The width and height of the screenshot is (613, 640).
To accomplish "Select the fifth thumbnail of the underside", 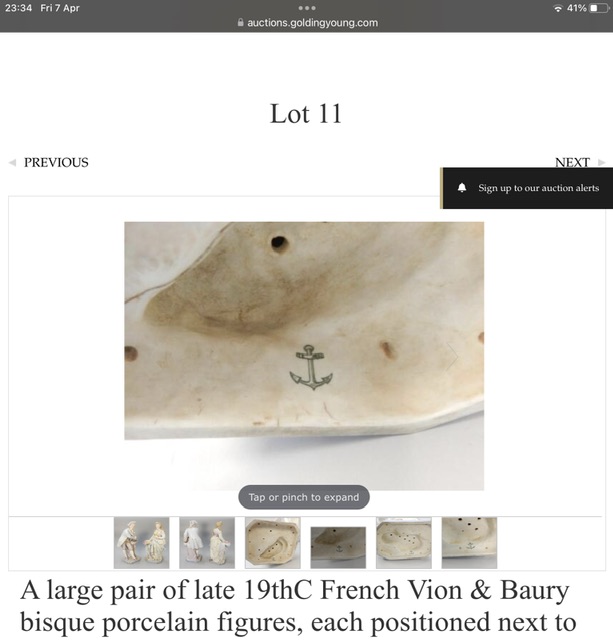I will (x=403, y=543).
